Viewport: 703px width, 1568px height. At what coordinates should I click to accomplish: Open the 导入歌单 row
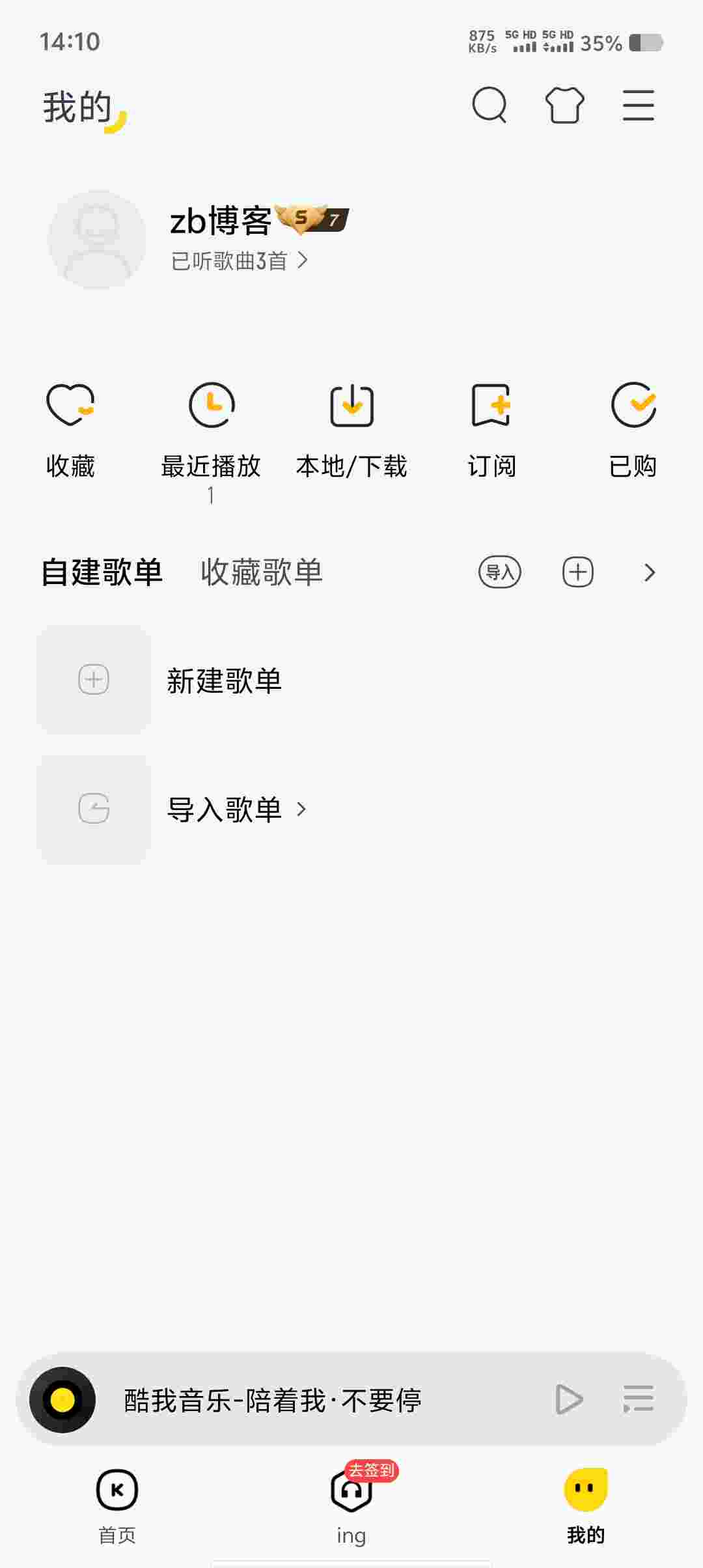(x=351, y=809)
